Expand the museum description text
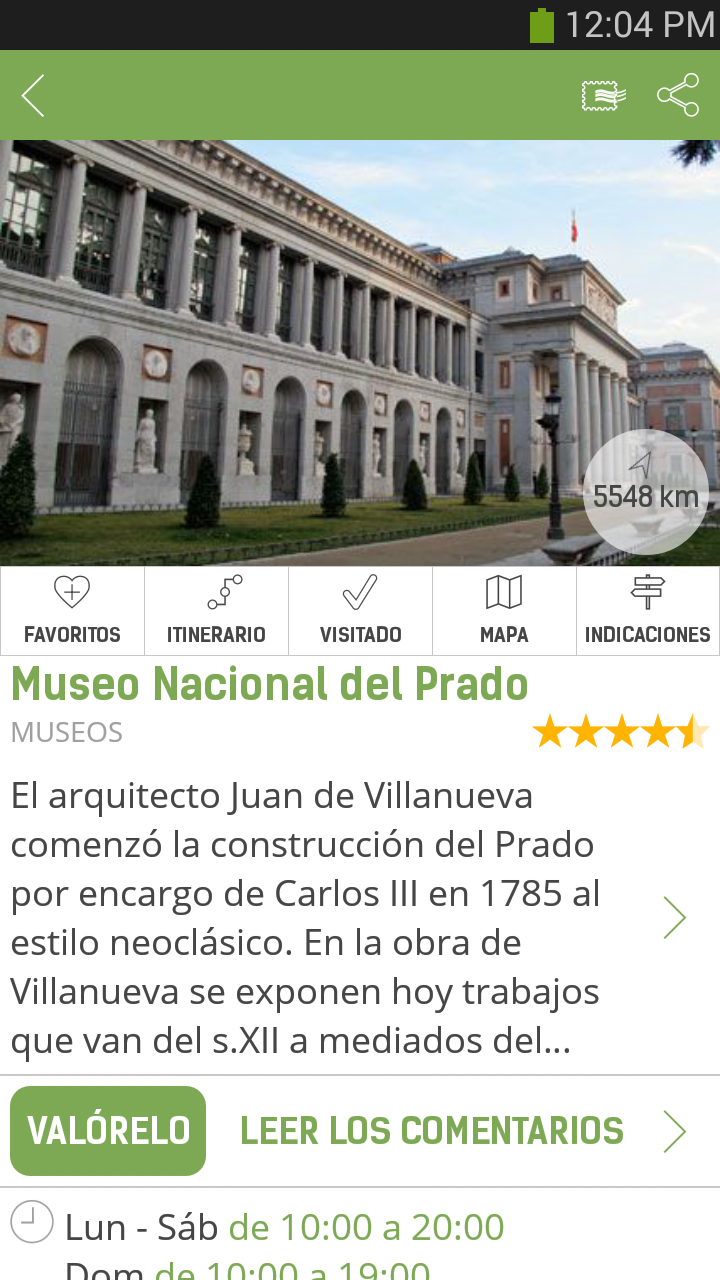The height and width of the screenshot is (1280, 720). pos(674,918)
